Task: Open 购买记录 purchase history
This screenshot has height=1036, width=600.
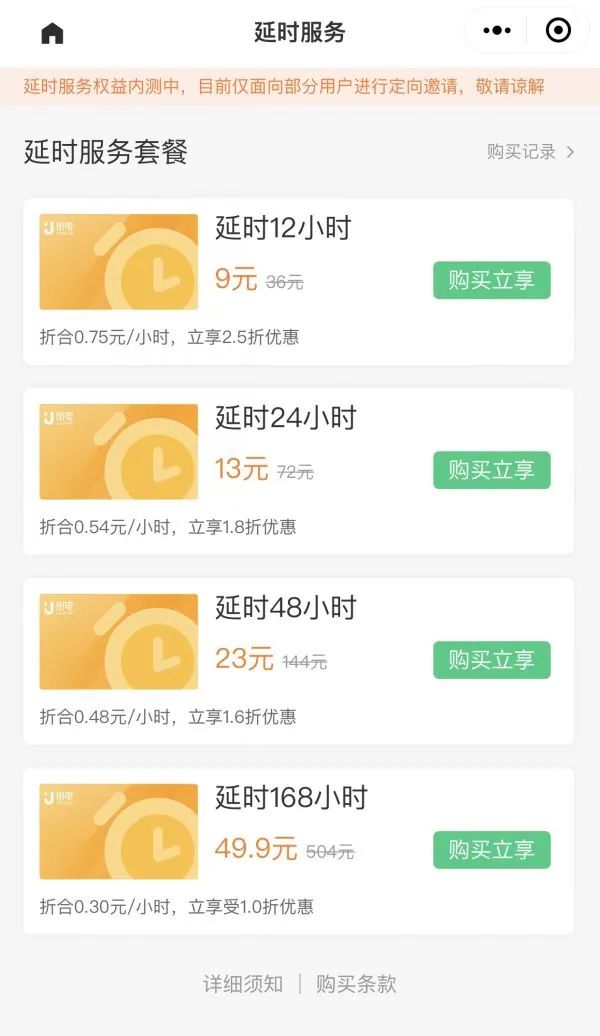Action: (530, 152)
